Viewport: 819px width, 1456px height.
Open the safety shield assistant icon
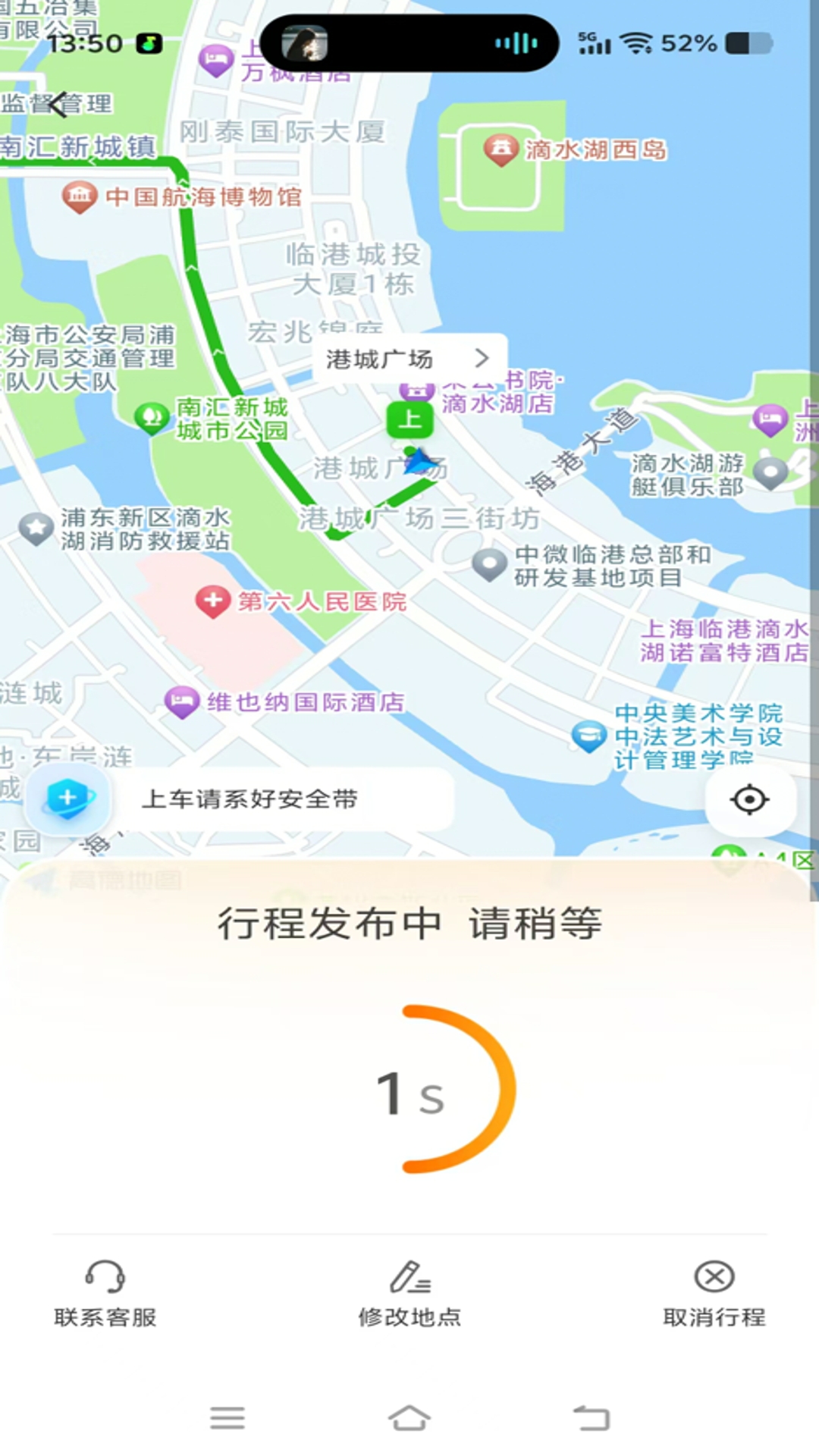(x=67, y=799)
